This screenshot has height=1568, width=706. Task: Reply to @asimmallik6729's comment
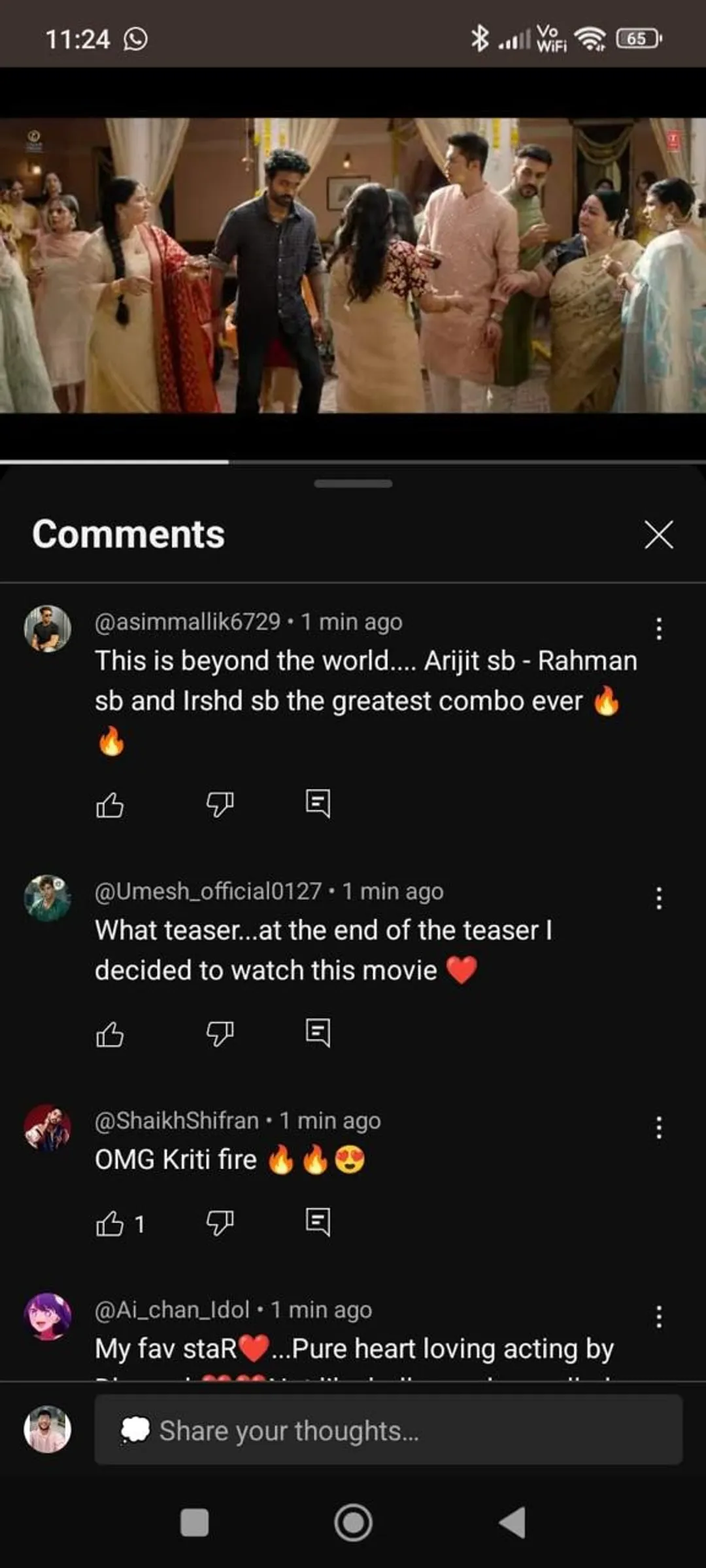pos(318,803)
